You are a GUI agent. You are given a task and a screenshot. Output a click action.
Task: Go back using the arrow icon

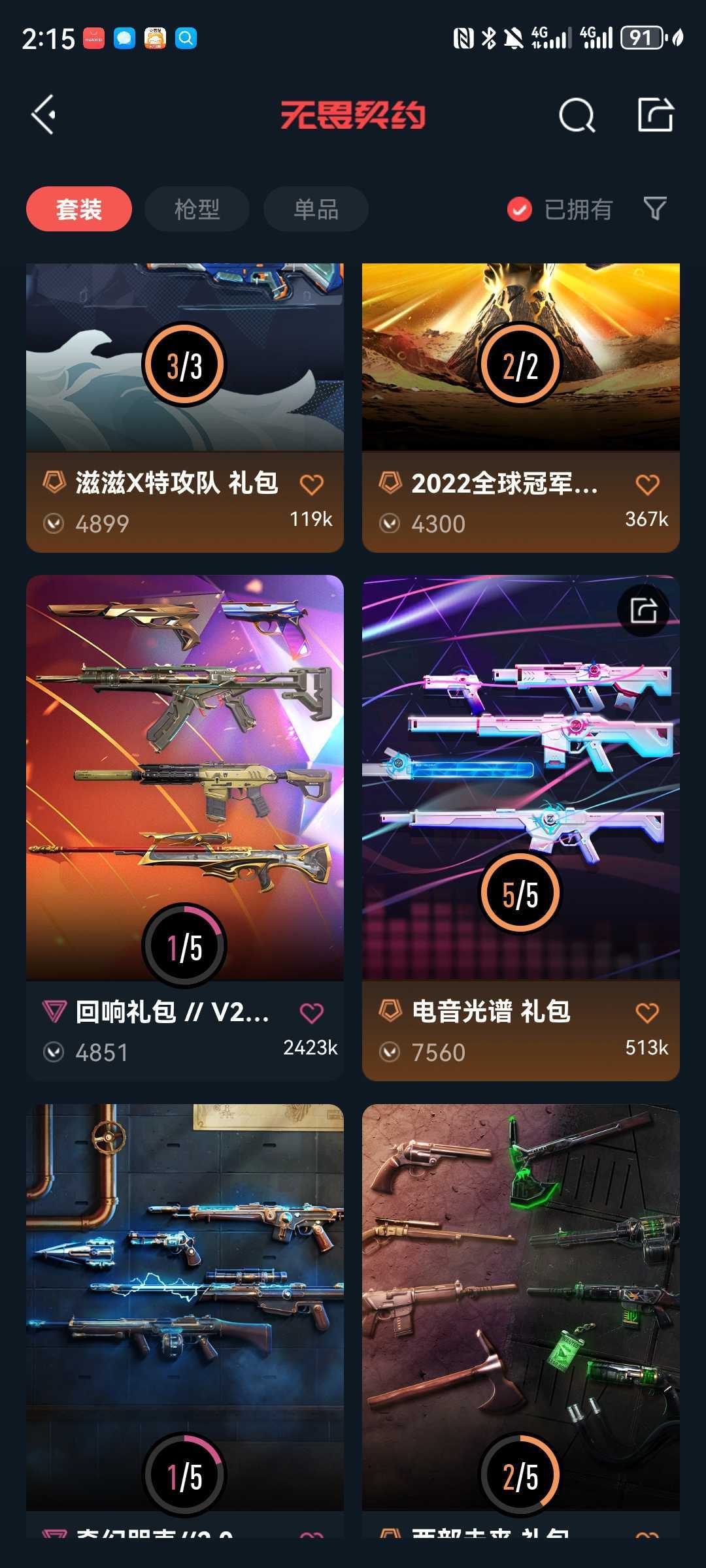(x=44, y=115)
